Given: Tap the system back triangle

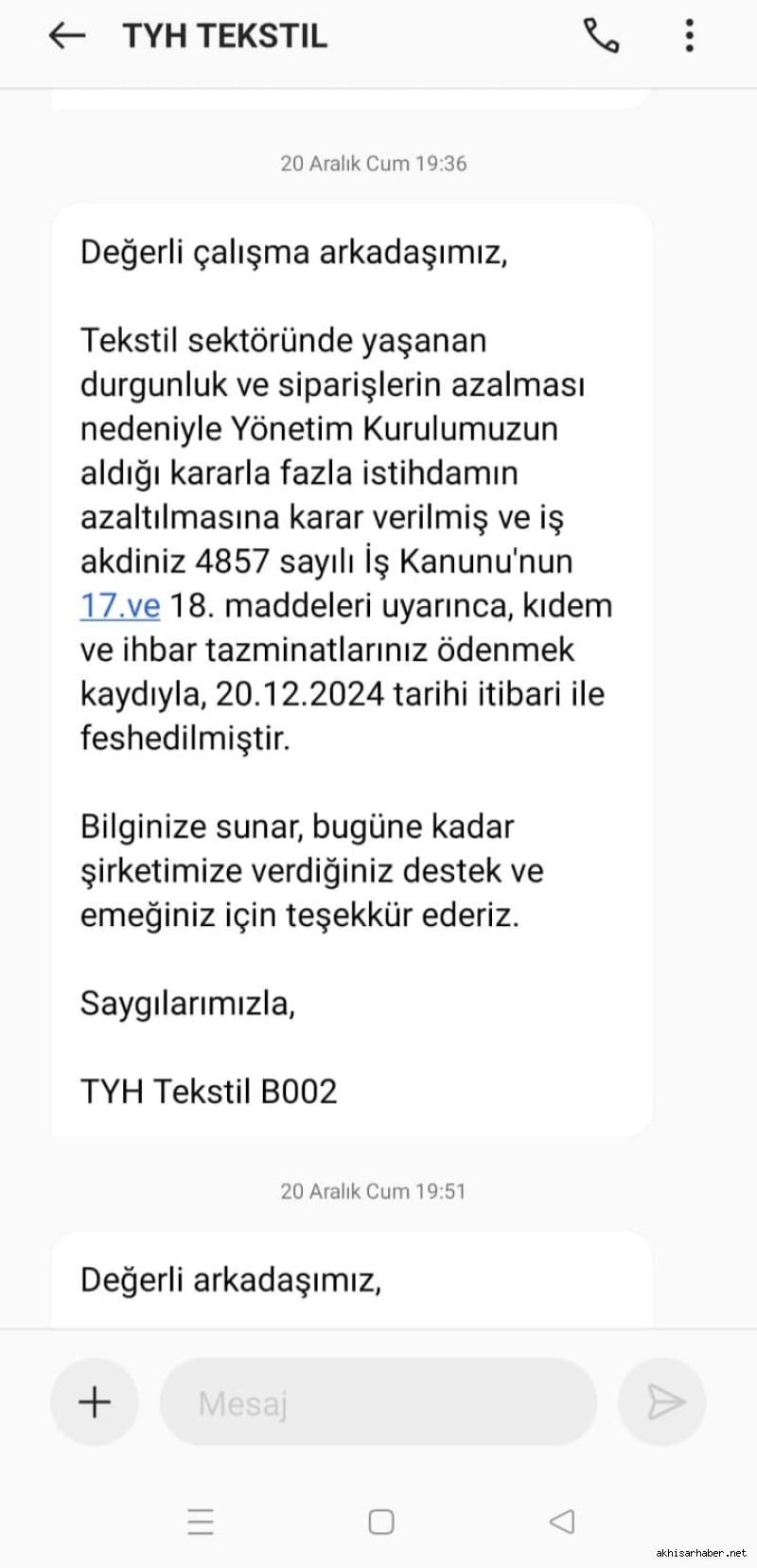Looking at the screenshot, I should point(562,1522).
